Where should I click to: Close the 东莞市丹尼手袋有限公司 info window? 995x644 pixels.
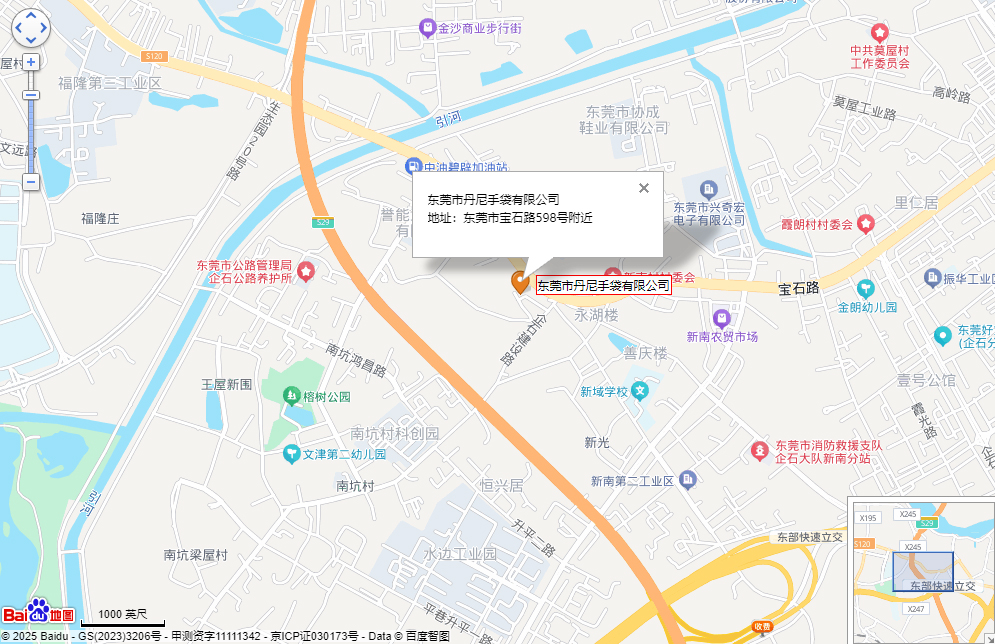(x=644, y=188)
